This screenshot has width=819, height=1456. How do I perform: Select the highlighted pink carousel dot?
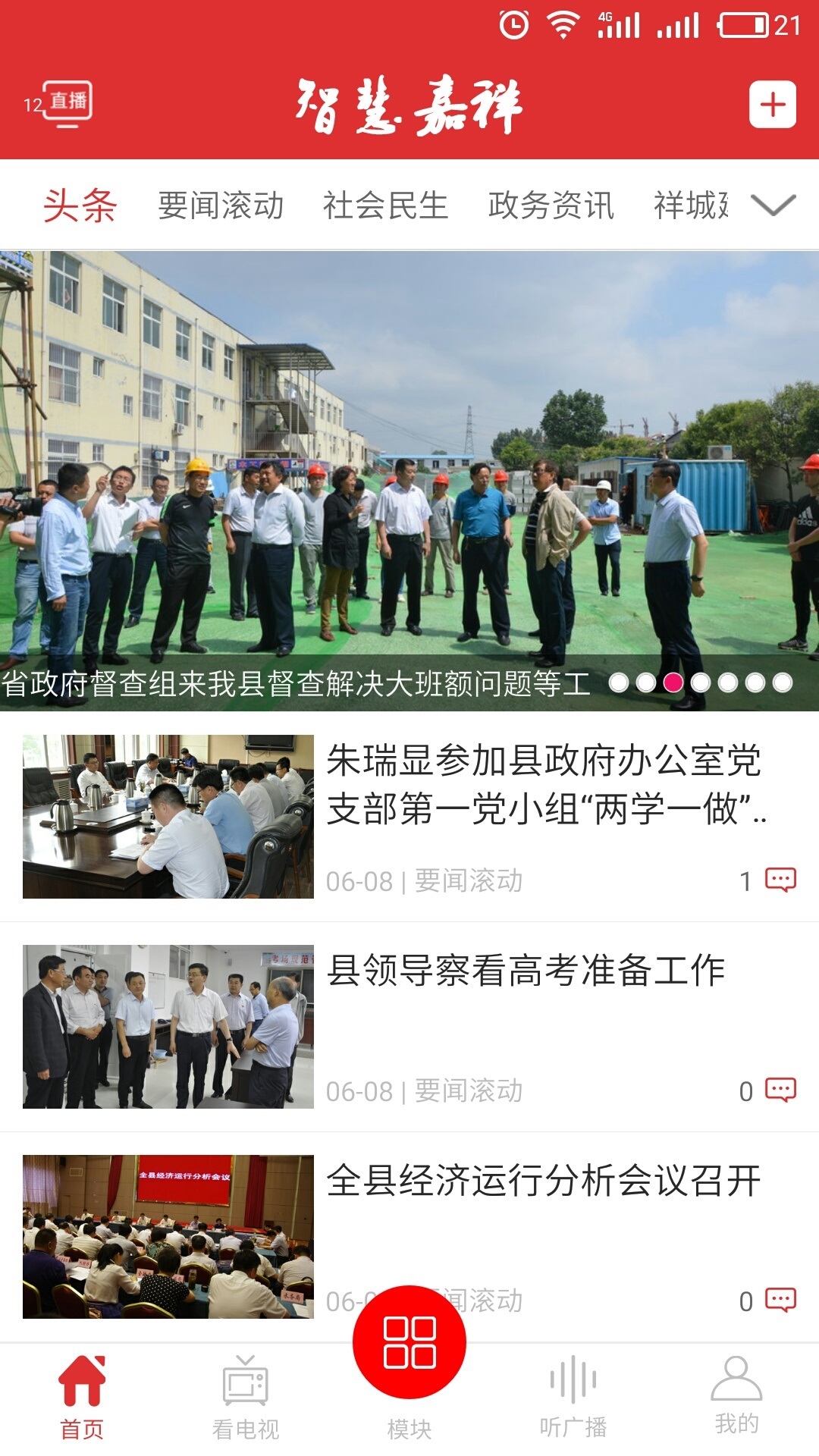pos(673,683)
